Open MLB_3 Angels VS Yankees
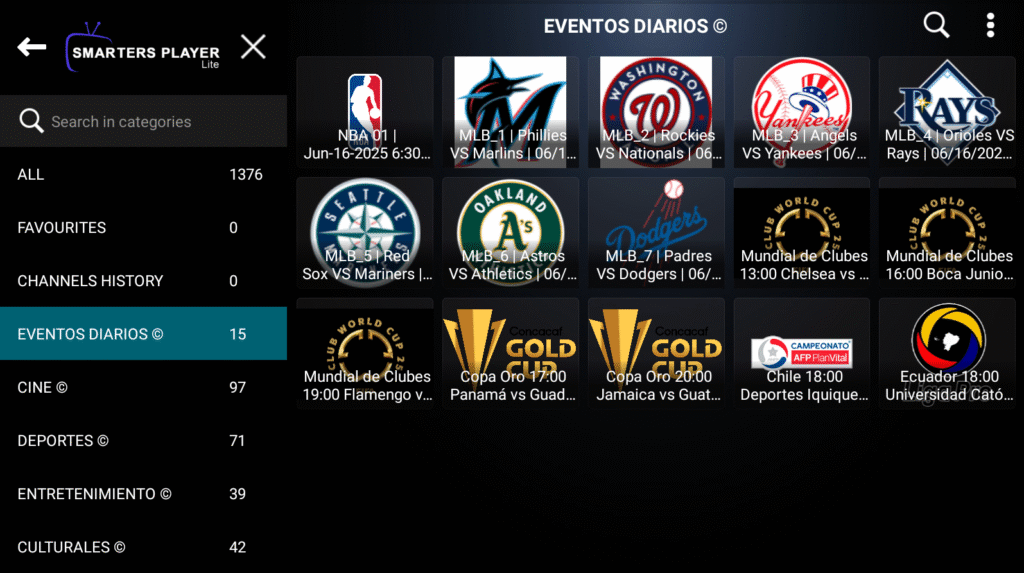Image resolution: width=1024 pixels, height=573 pixels. (x=802, y=112)
